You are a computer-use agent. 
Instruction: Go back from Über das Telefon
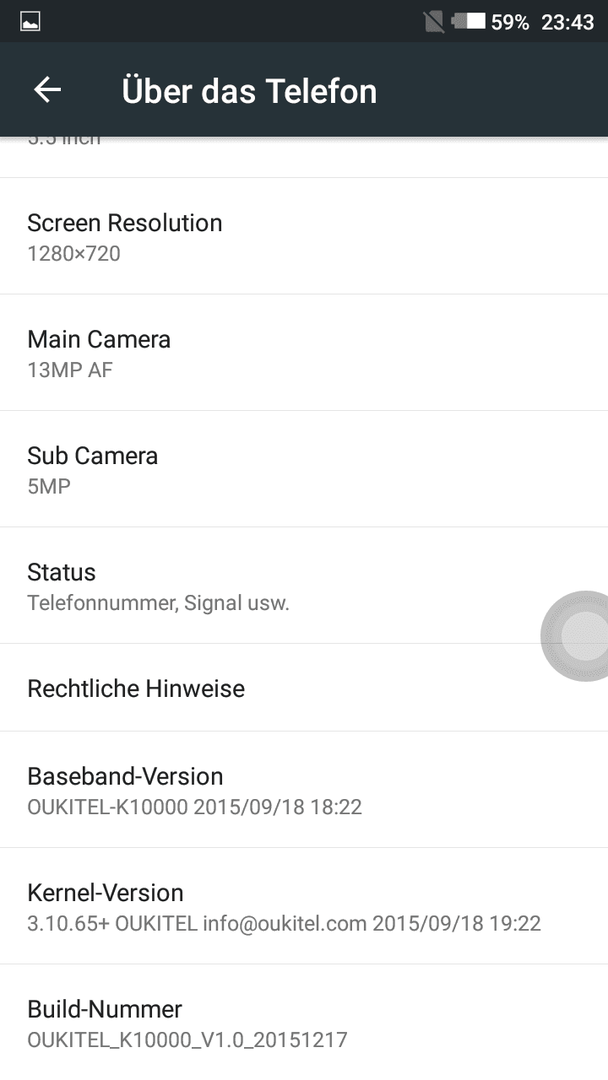pos(48,90)
